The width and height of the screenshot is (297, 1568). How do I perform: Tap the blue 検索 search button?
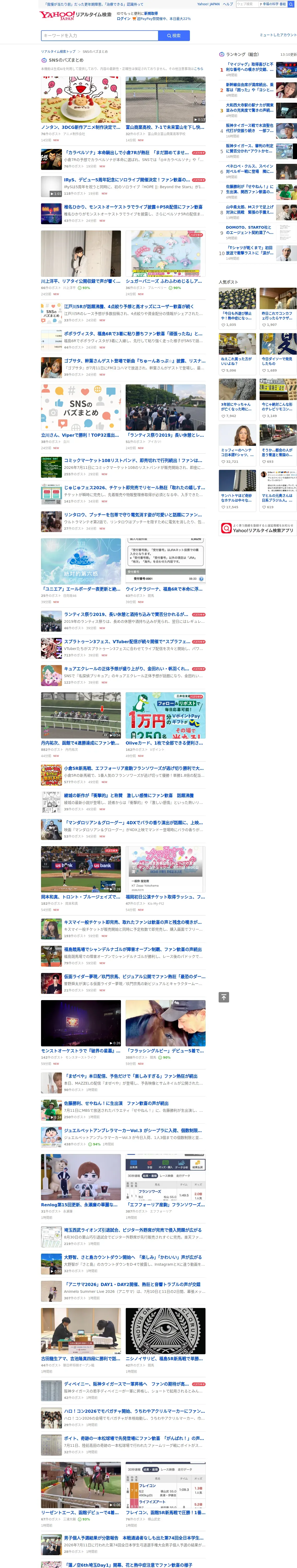coord(174,35)
